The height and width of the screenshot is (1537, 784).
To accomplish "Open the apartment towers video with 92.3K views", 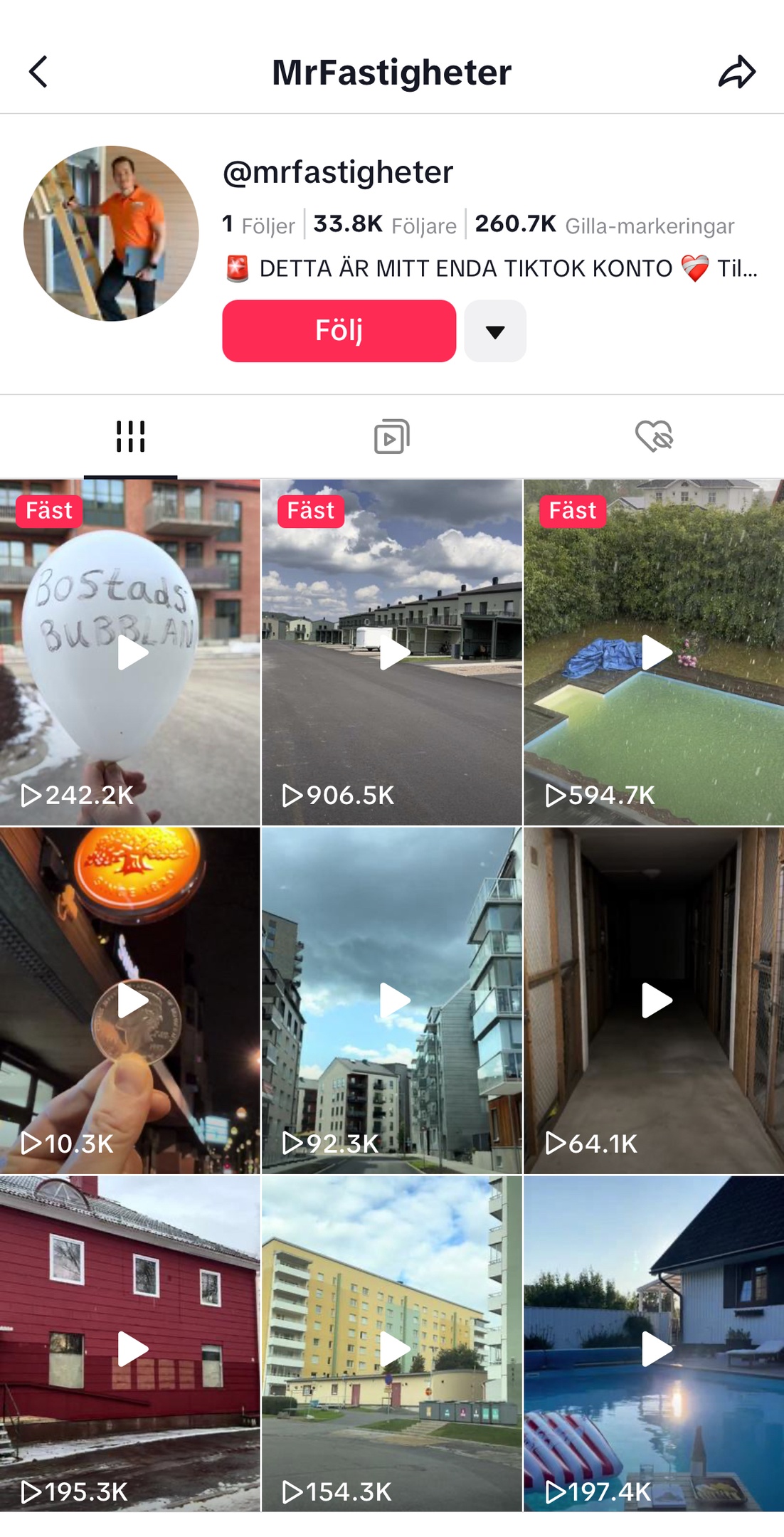I will (391, 1000).
